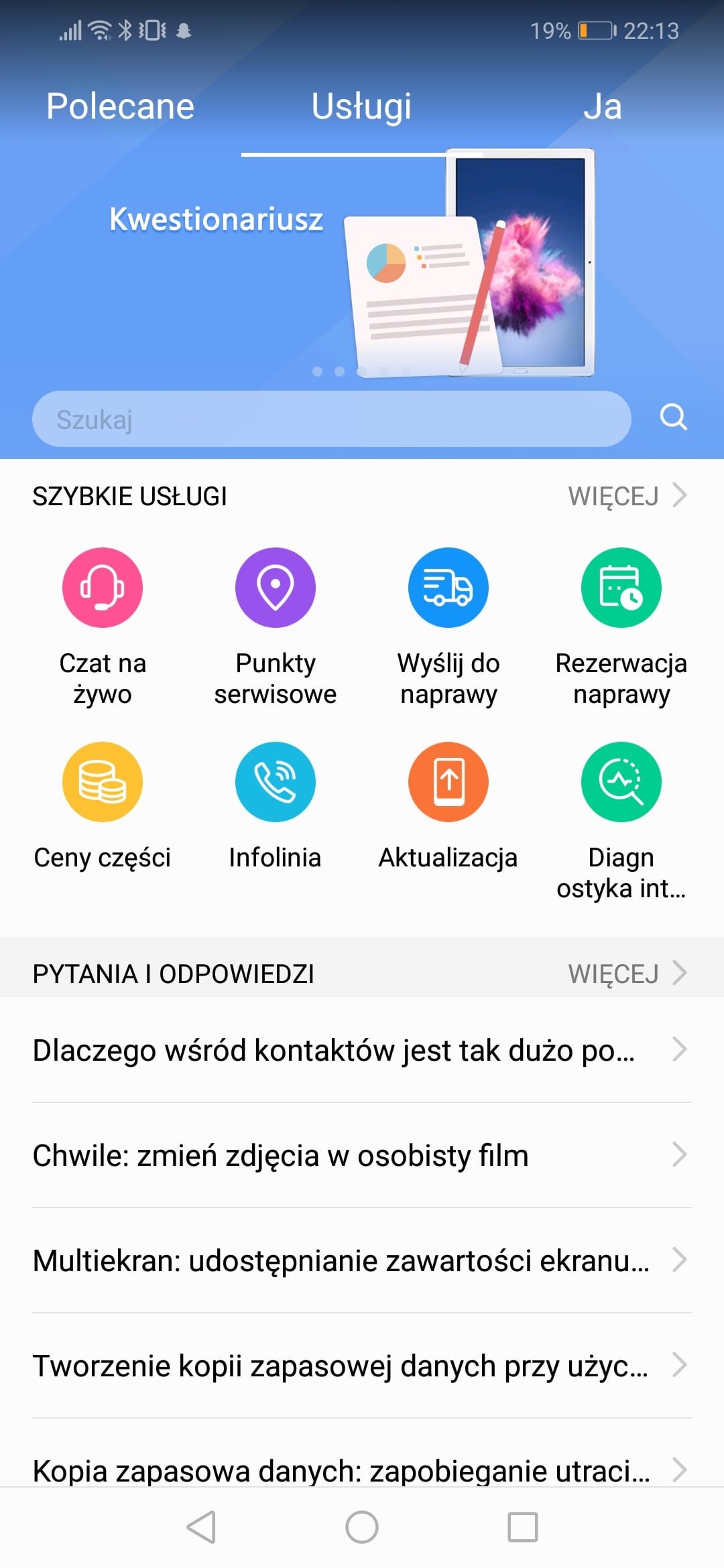Image resolution: width=724 pixels, height=1568 pixels.
Task: Start Czat na żywo
Action: (x=103, y=627)
